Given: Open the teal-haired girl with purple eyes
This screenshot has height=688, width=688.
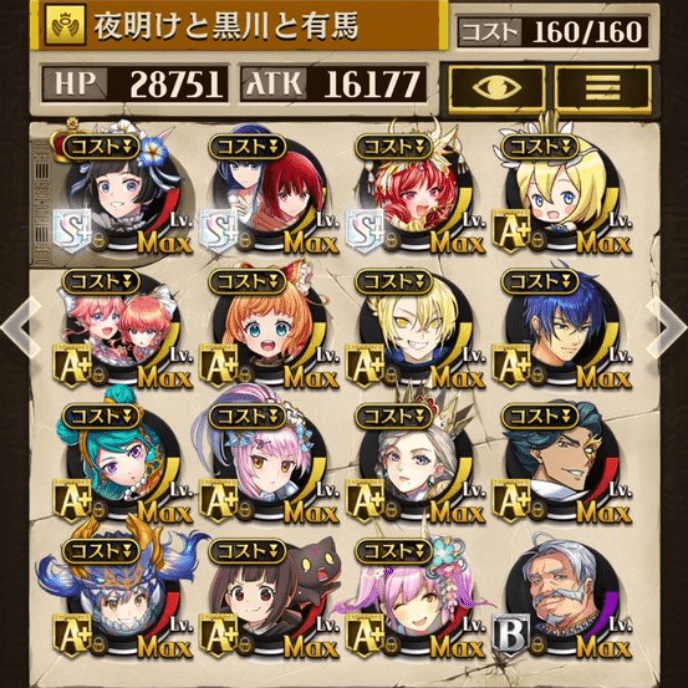Looking at the screenshot, I should coord(120,467).
